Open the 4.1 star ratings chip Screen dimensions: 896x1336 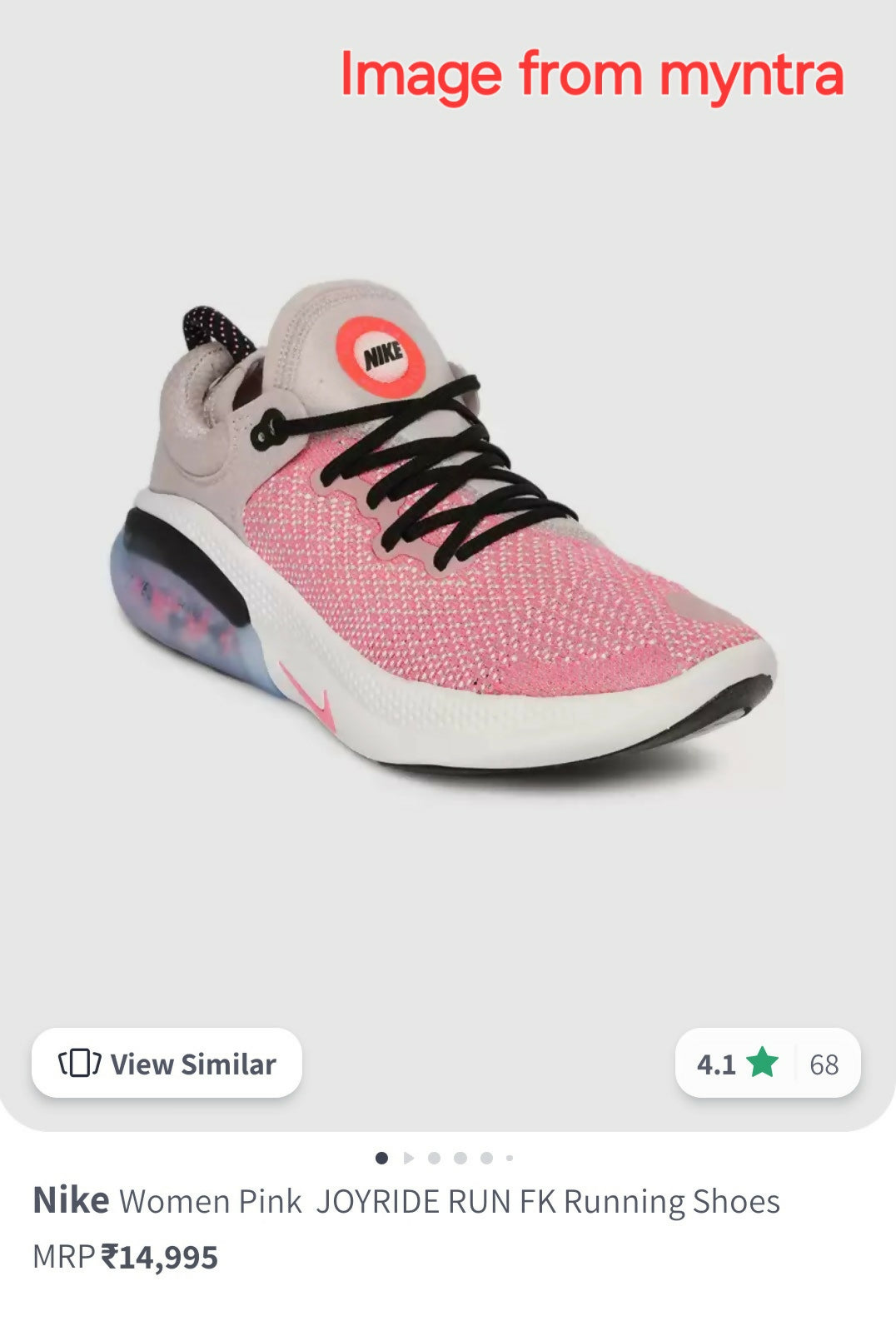(767, 1064)
